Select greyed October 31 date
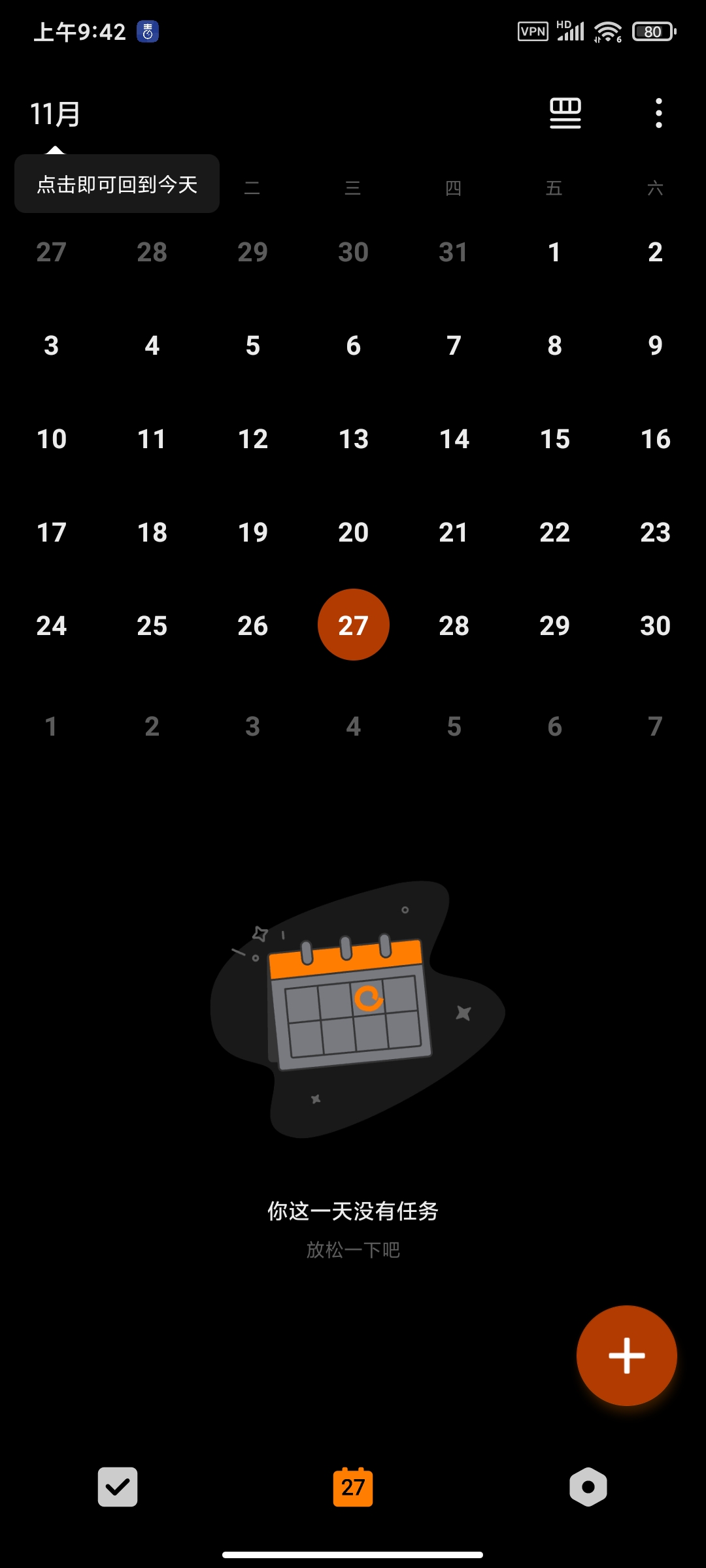Image resolution: width=706 pixels, height=1568 pixels. pyautogui.click(x=454, y=252)
